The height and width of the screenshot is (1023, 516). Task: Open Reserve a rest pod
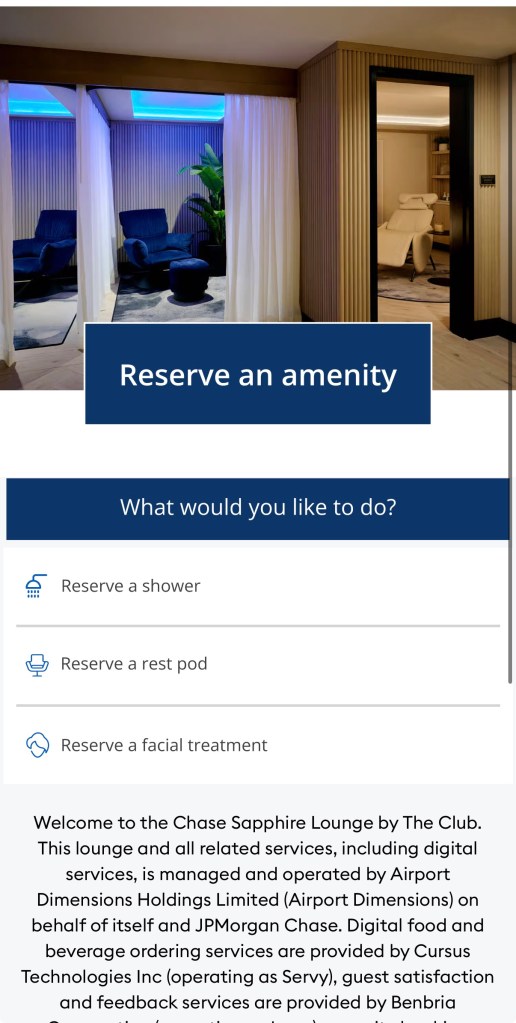click(258, 665)
